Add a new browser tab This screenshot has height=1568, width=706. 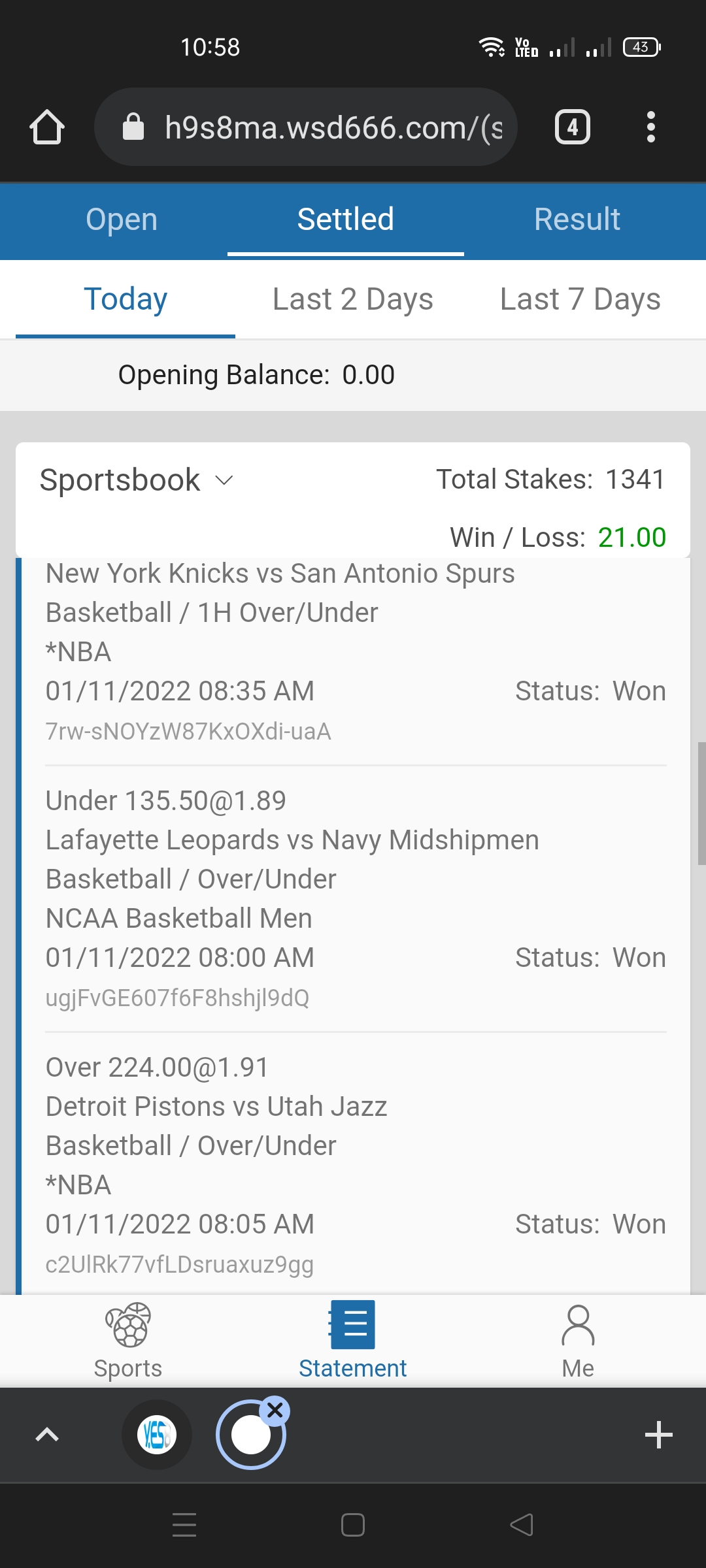658,1435
